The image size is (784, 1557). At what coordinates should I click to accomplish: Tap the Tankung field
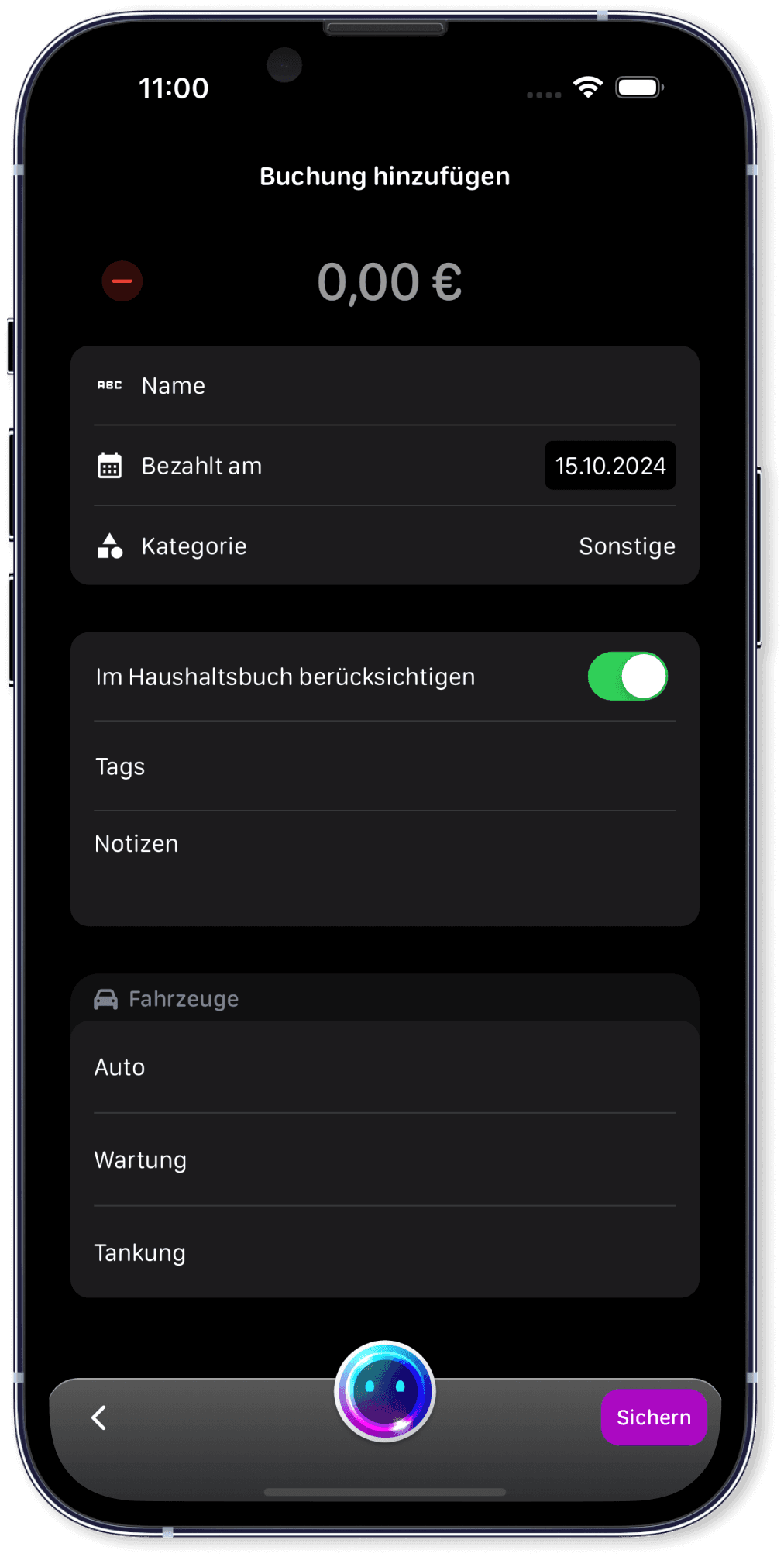point(310,1252)
